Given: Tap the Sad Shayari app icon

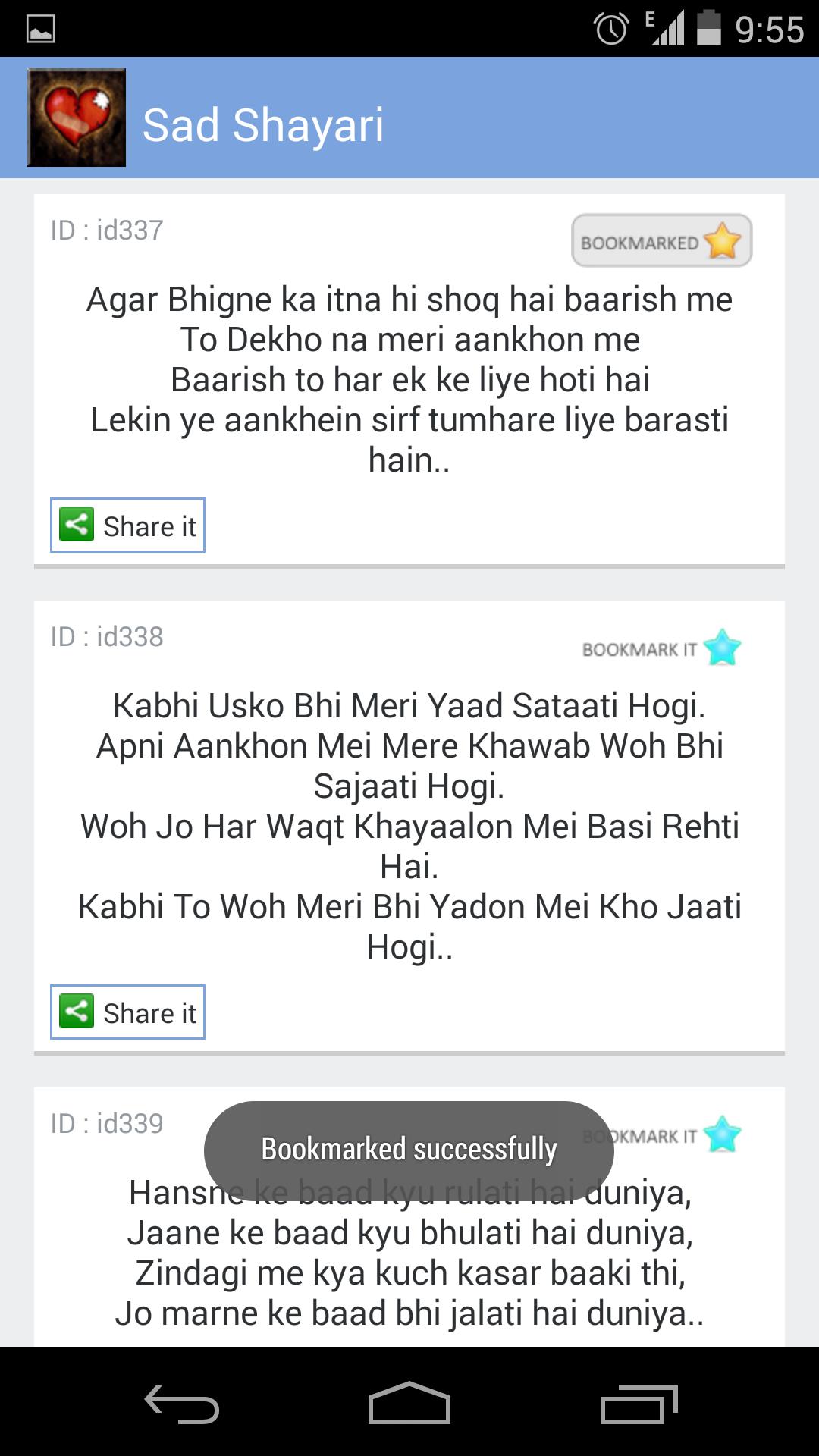Looking at the screenshot, I should coord(77,118).
